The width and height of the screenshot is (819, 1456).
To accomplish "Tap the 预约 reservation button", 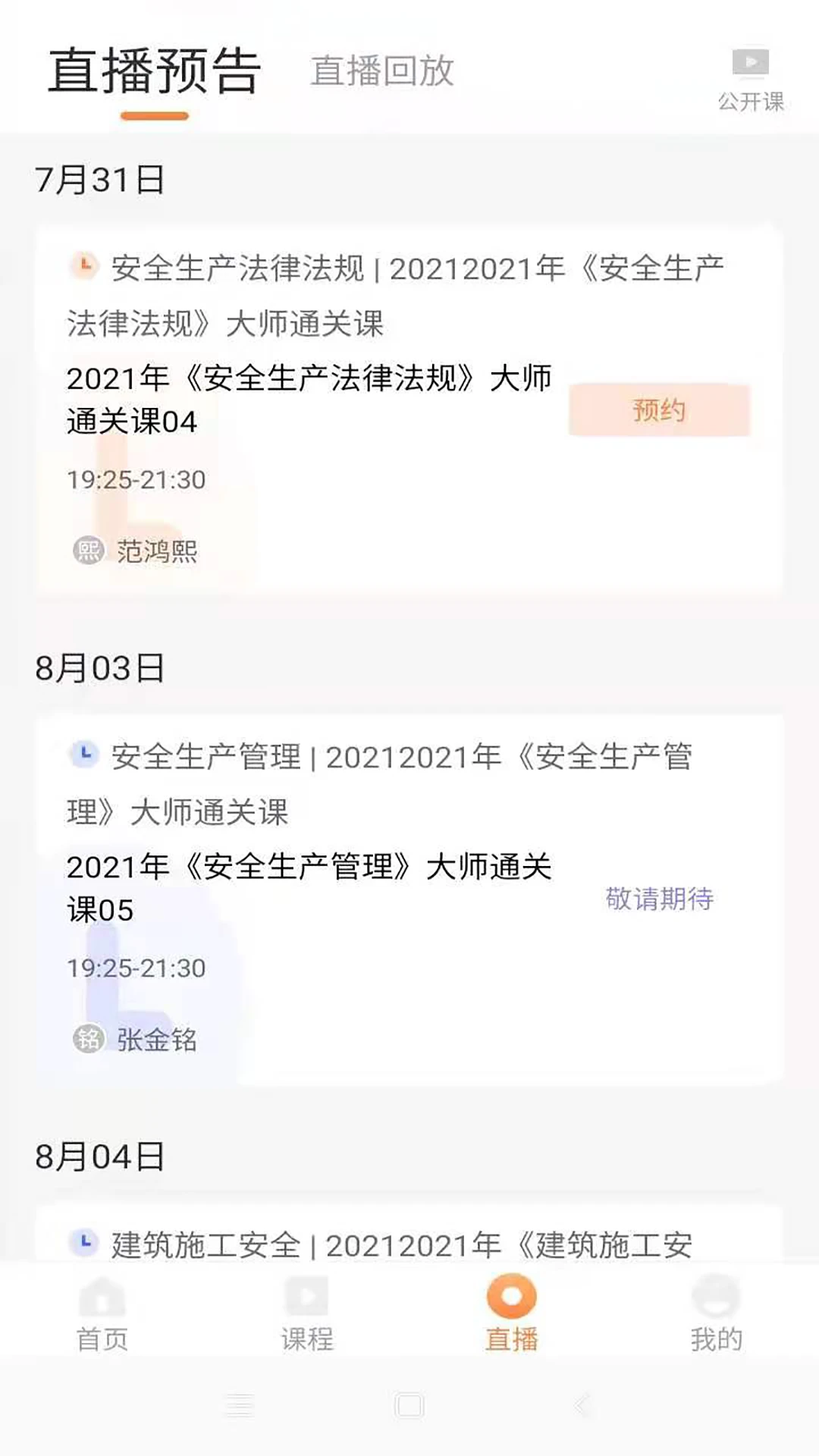I will [658, 410].
